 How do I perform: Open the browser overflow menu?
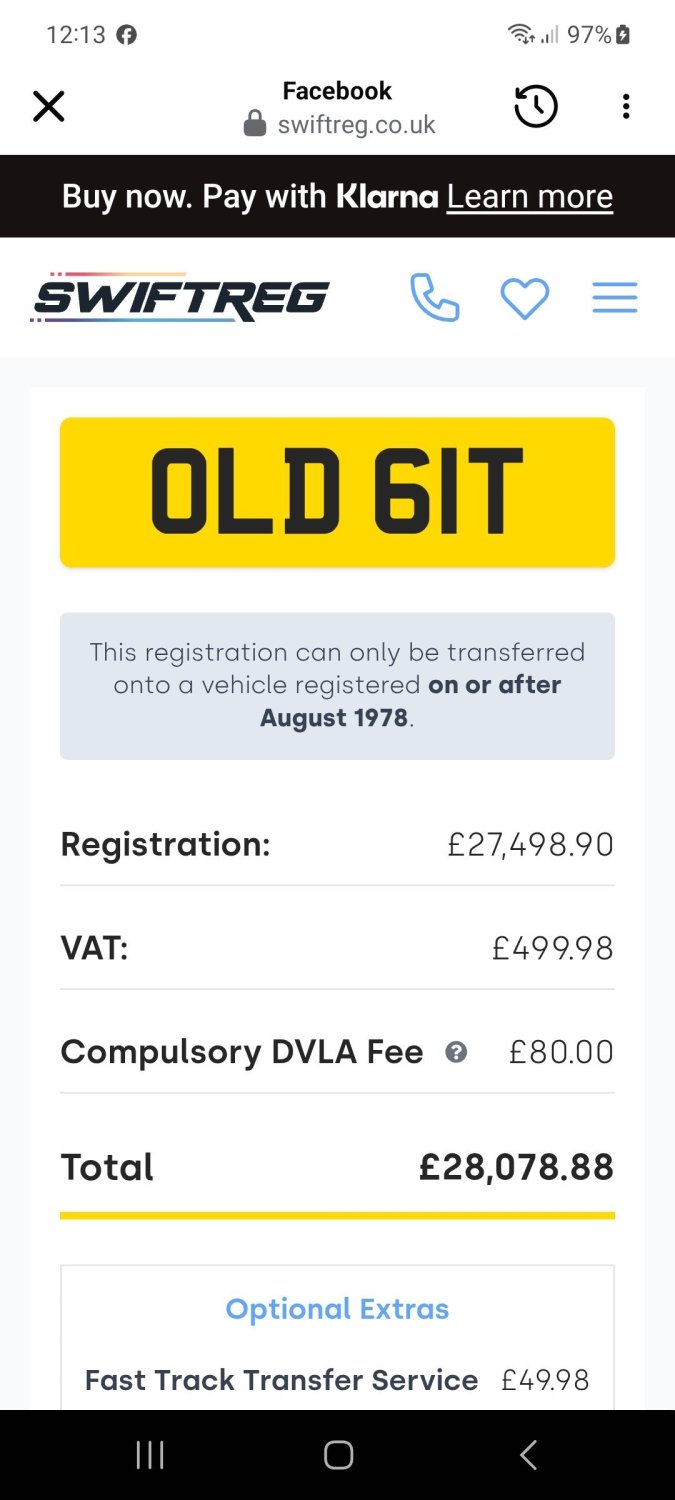point(626,106)
